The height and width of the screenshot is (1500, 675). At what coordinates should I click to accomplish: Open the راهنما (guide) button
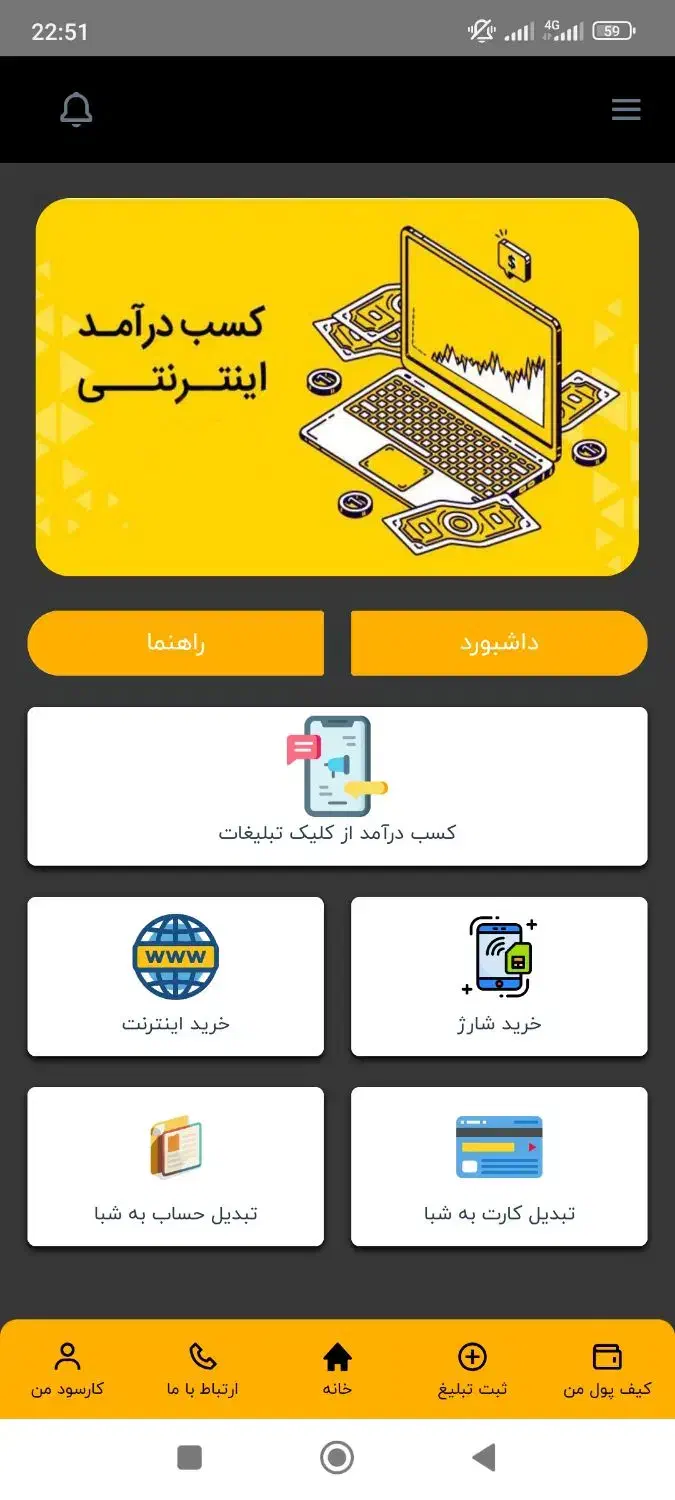176,643
